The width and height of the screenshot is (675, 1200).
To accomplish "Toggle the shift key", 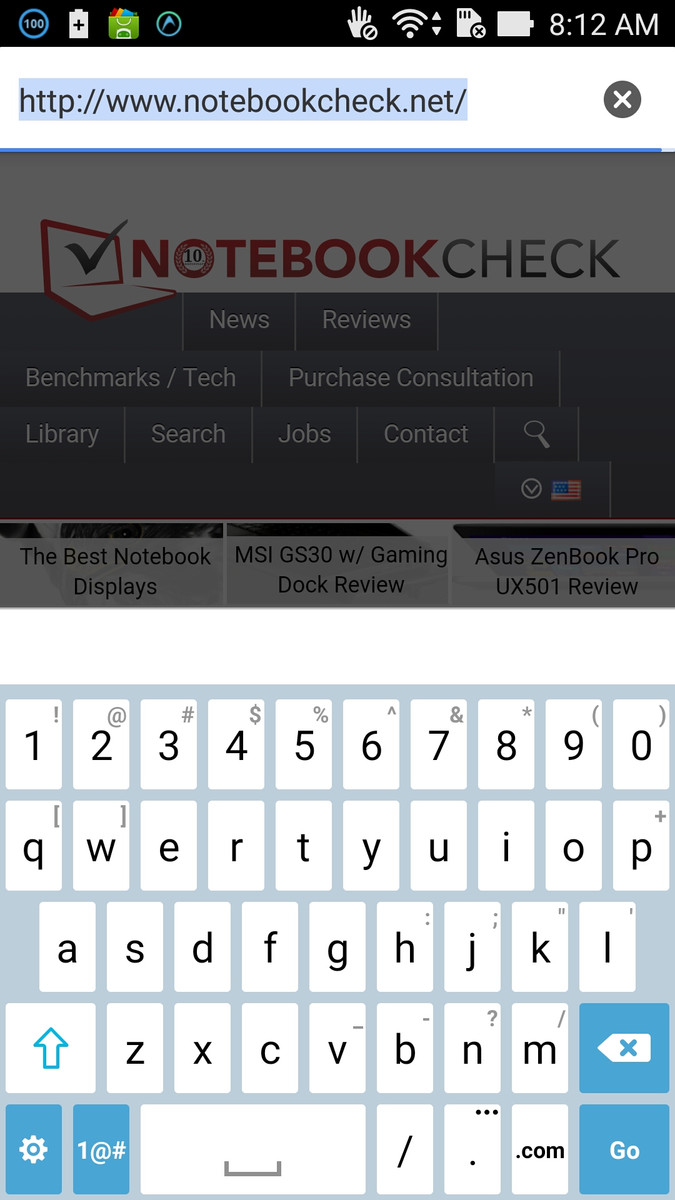I will pyautogui.click(x=50, y=1048).
